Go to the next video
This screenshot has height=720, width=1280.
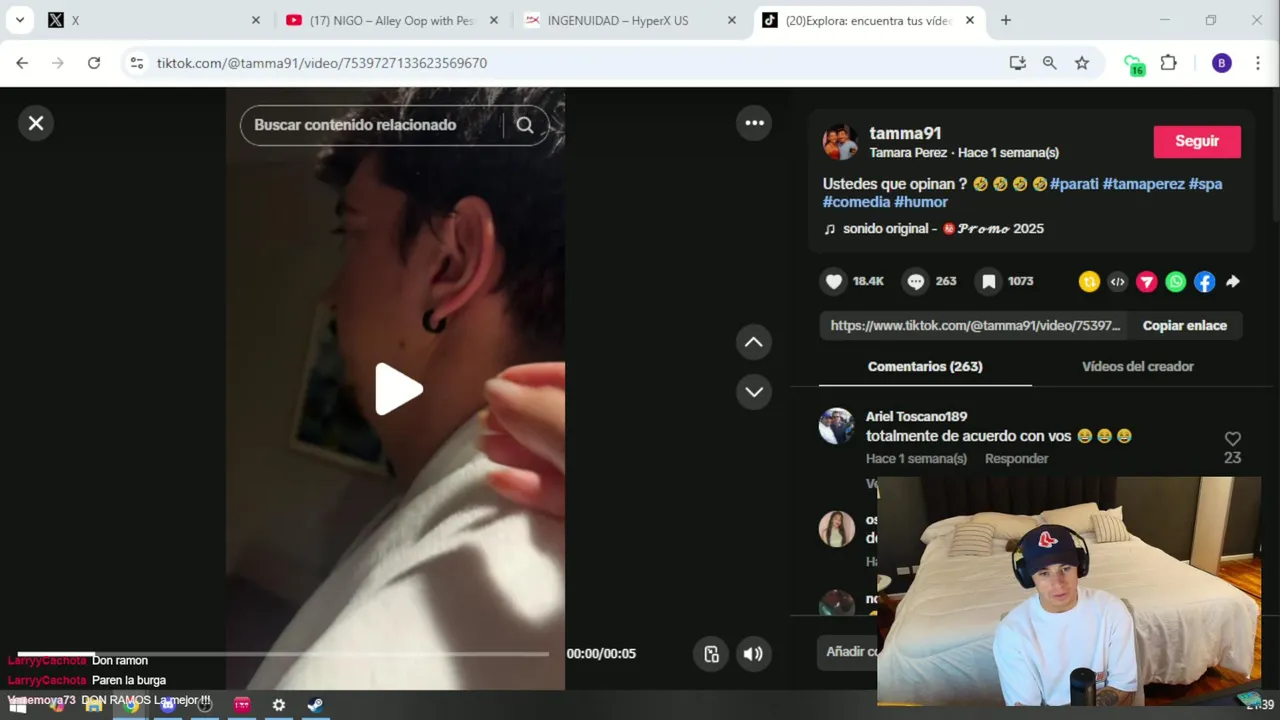(x=754, y=392)
